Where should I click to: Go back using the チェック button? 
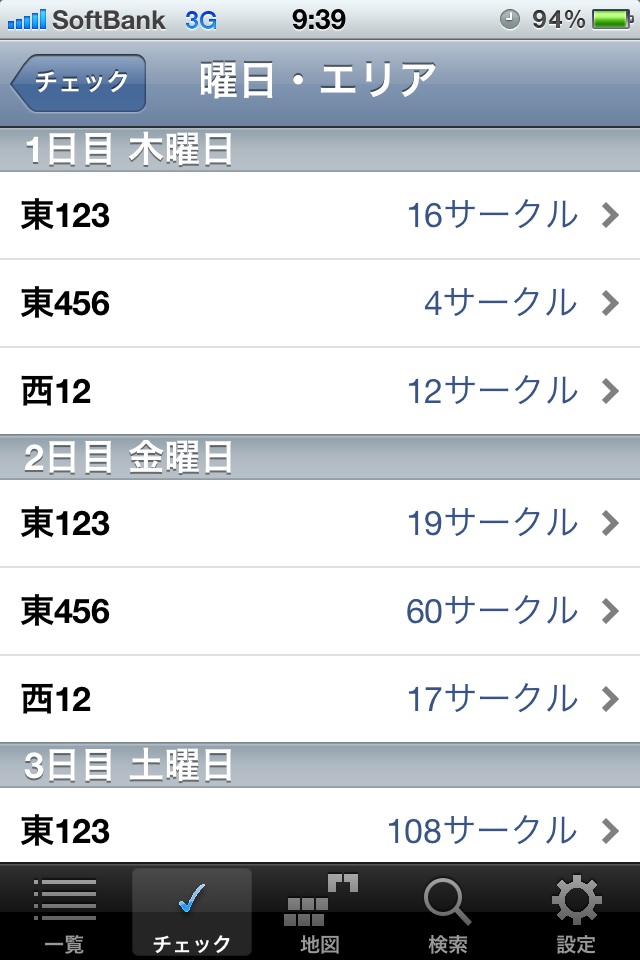click(x=80, y=82)
